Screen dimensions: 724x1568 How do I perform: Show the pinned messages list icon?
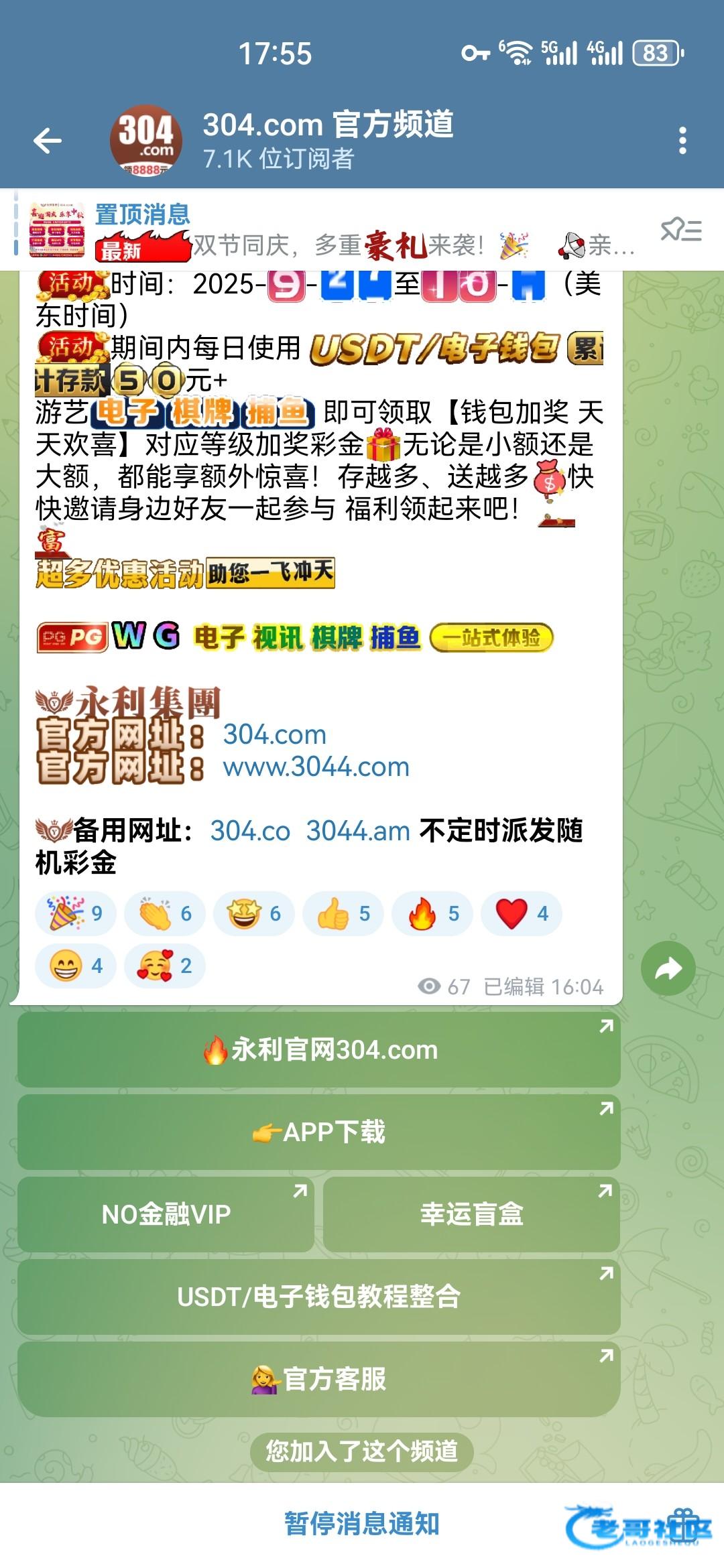tap(681, 230)
